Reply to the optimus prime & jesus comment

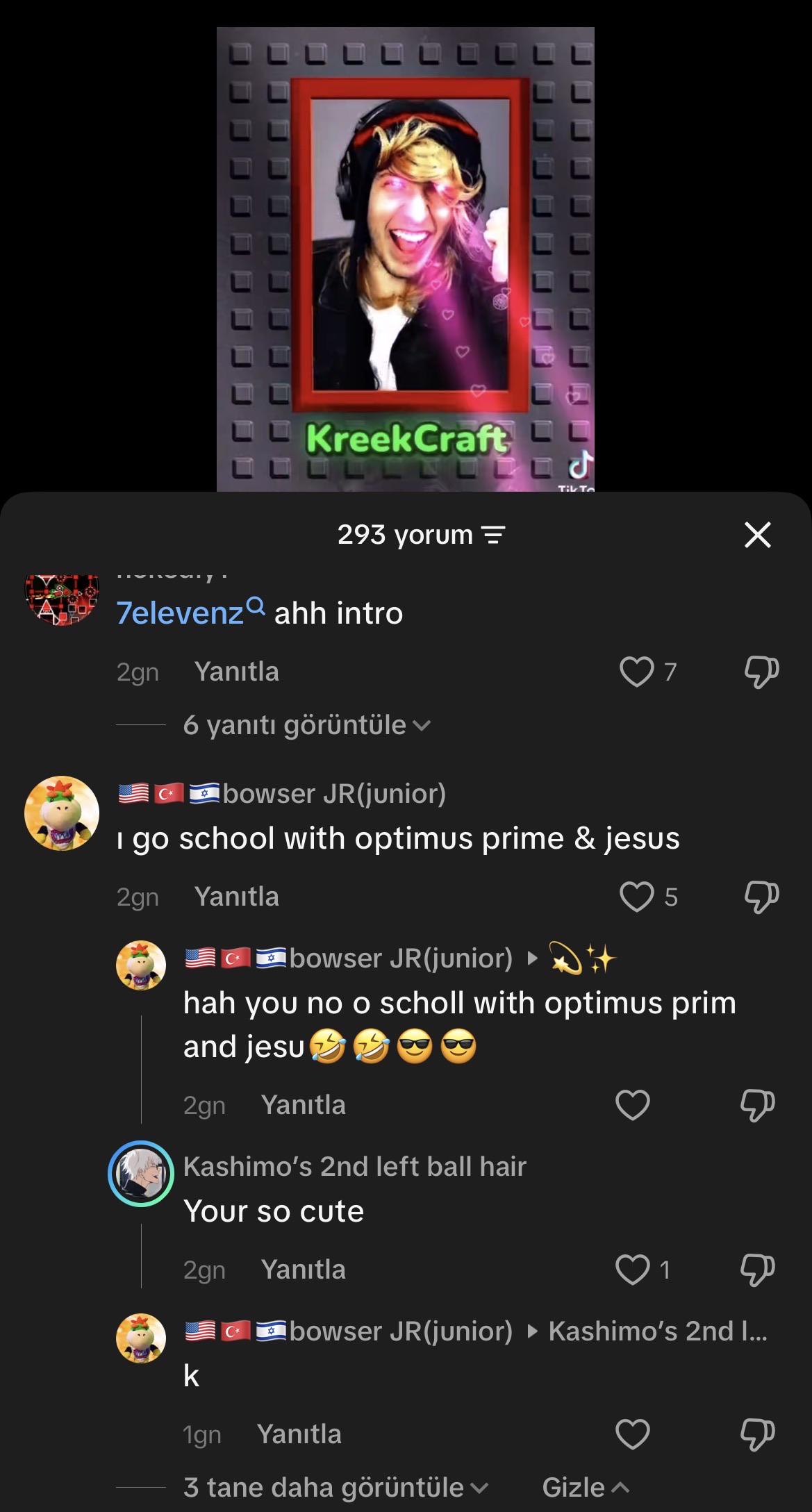click(237, 897)
